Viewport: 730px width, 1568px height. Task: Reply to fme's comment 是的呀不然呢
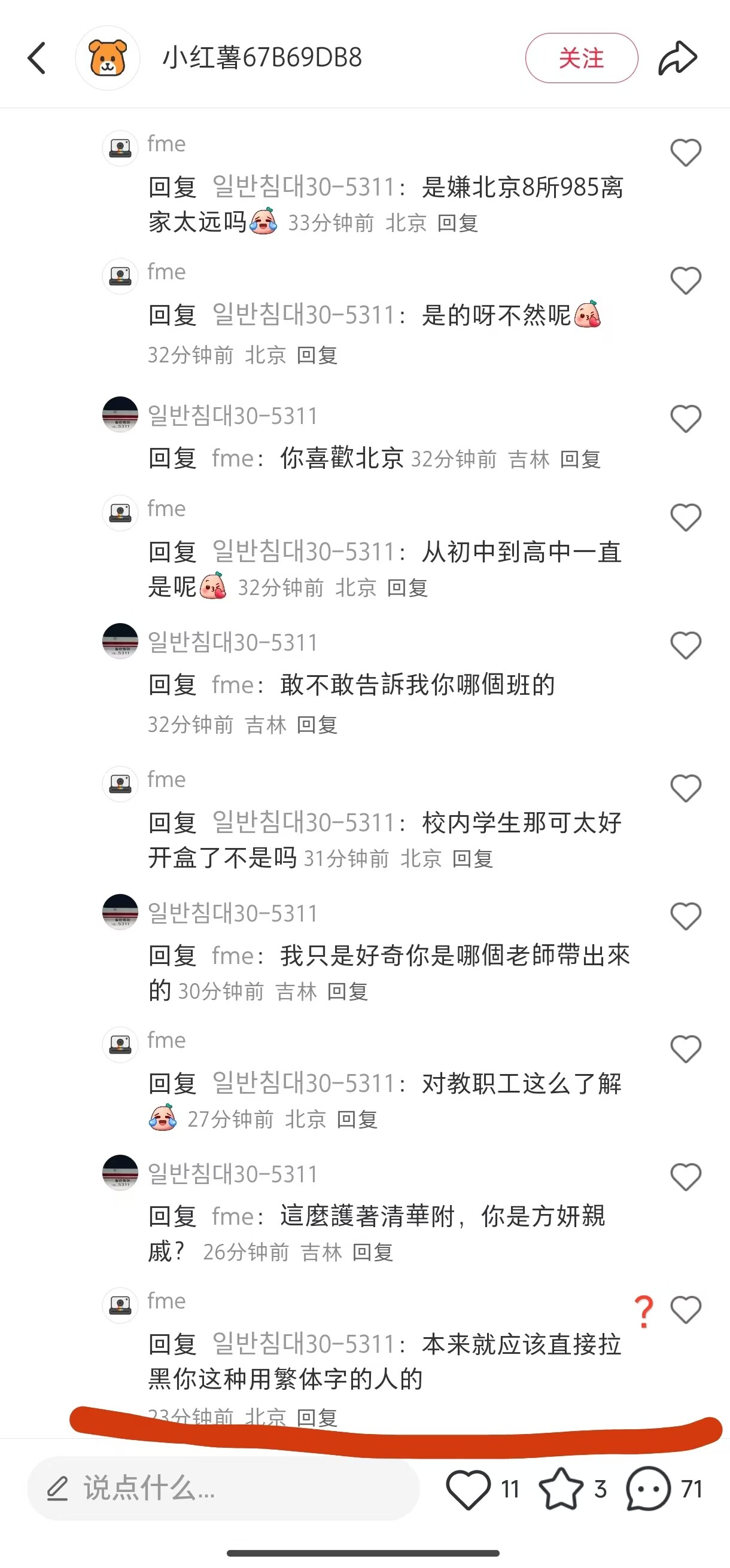tap(317, 355)
